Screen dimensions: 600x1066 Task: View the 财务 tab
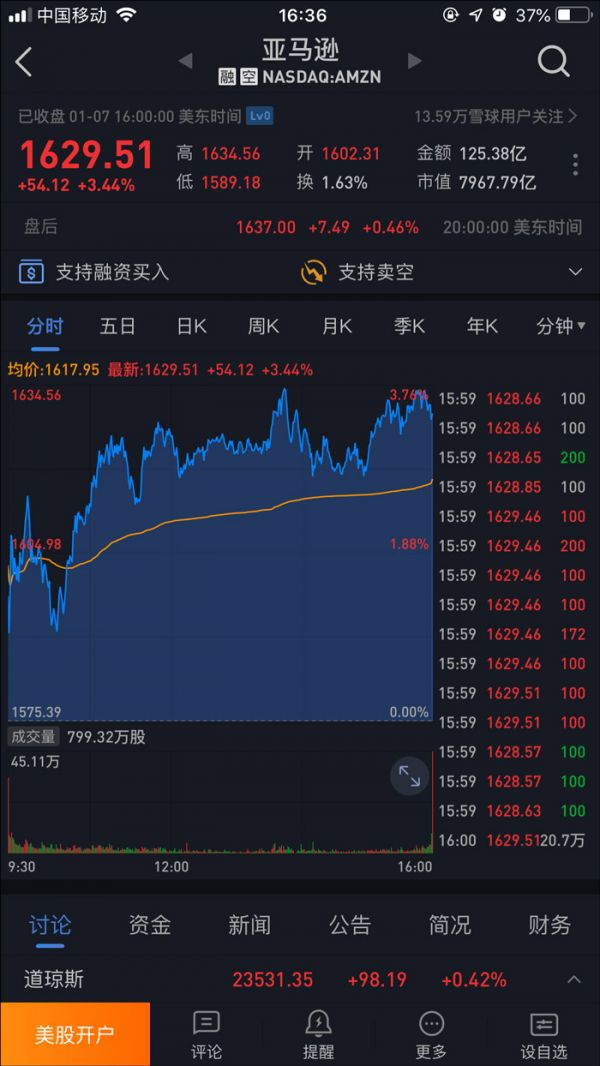[x=550, y=925]
